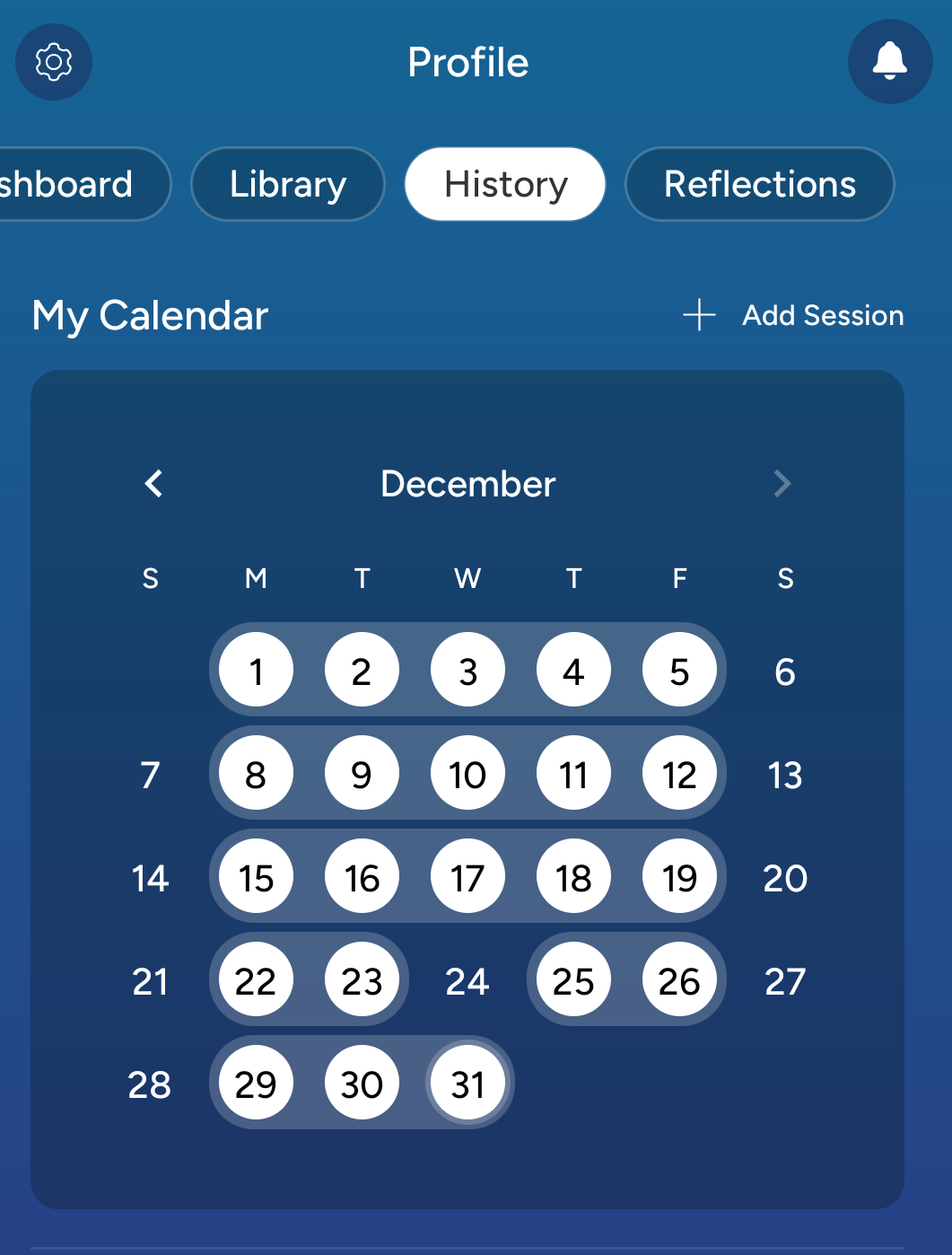952x1255 pixels.
Task: Select the History tab
Action: 505,184
